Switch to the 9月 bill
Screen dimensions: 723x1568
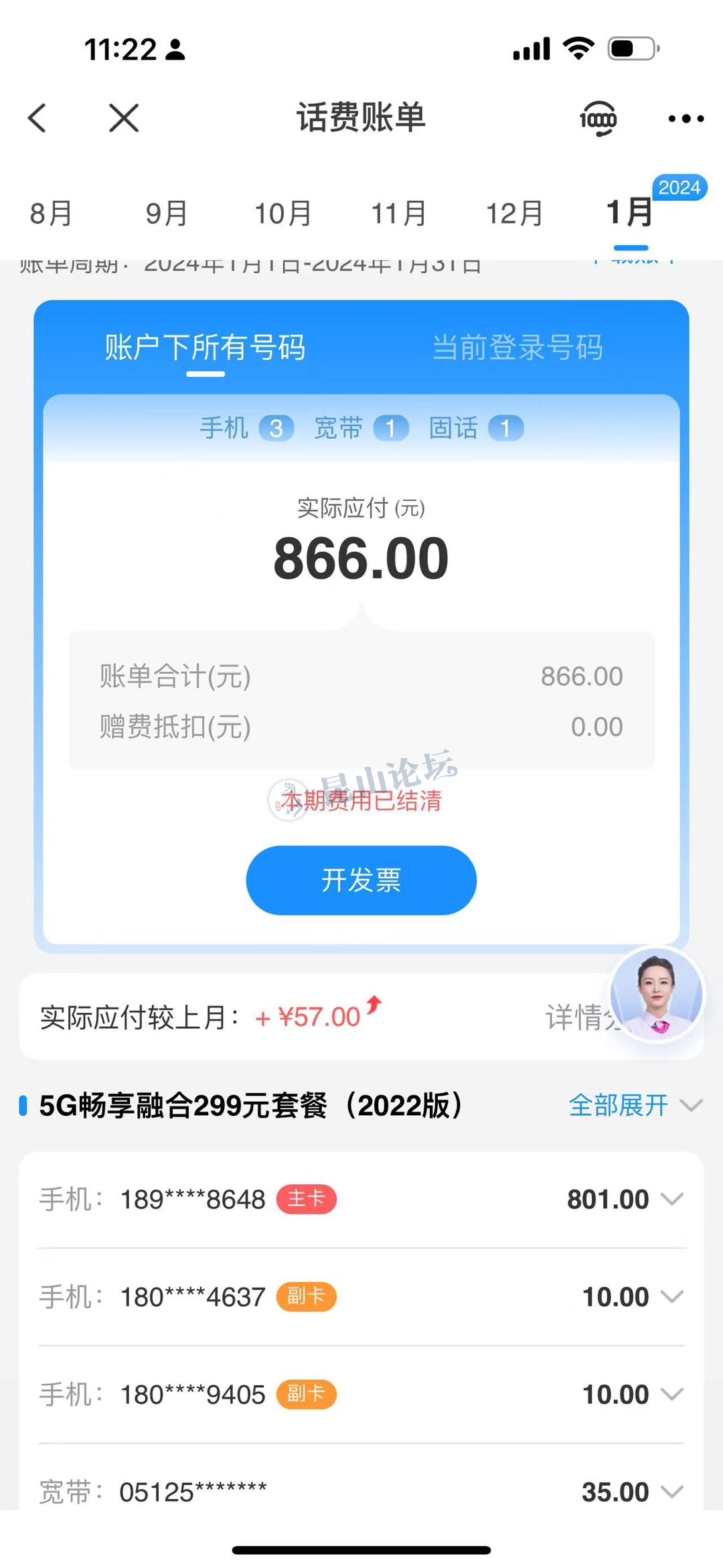pos(167,214)
